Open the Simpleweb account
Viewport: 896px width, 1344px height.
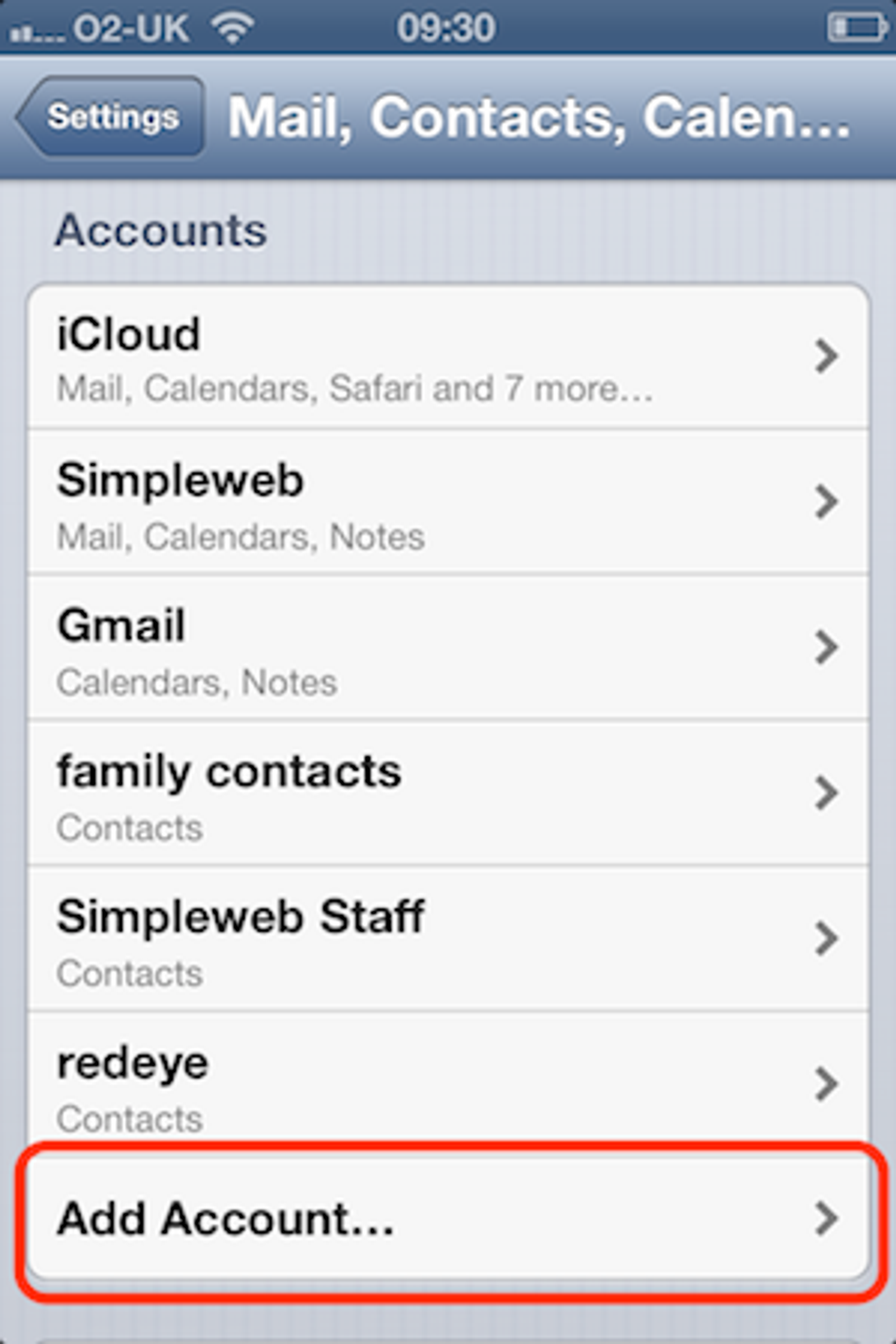pyautogui.click(x=448, y=502)
